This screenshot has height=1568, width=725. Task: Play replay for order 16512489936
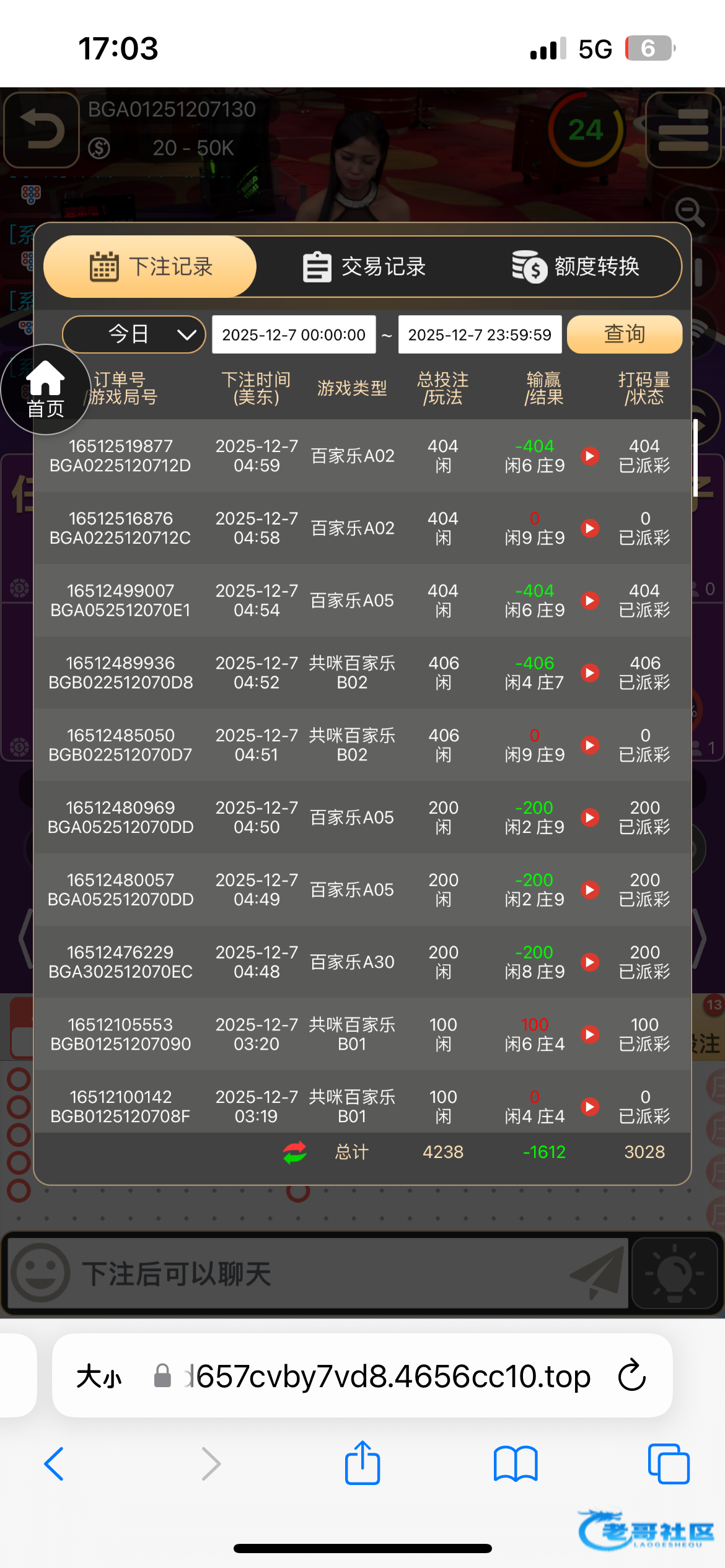click(590, 673)
